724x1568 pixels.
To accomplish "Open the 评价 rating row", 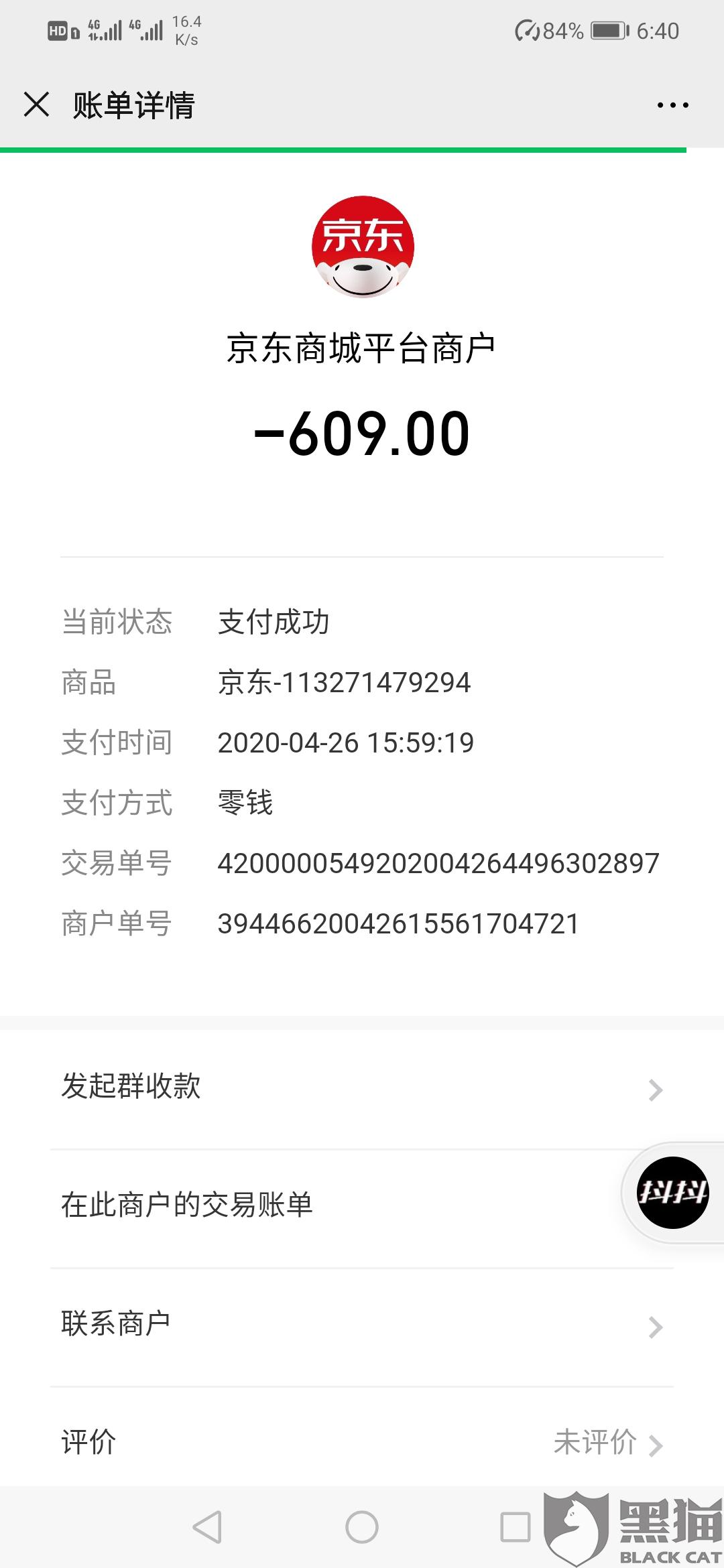I will point(362,1443).
